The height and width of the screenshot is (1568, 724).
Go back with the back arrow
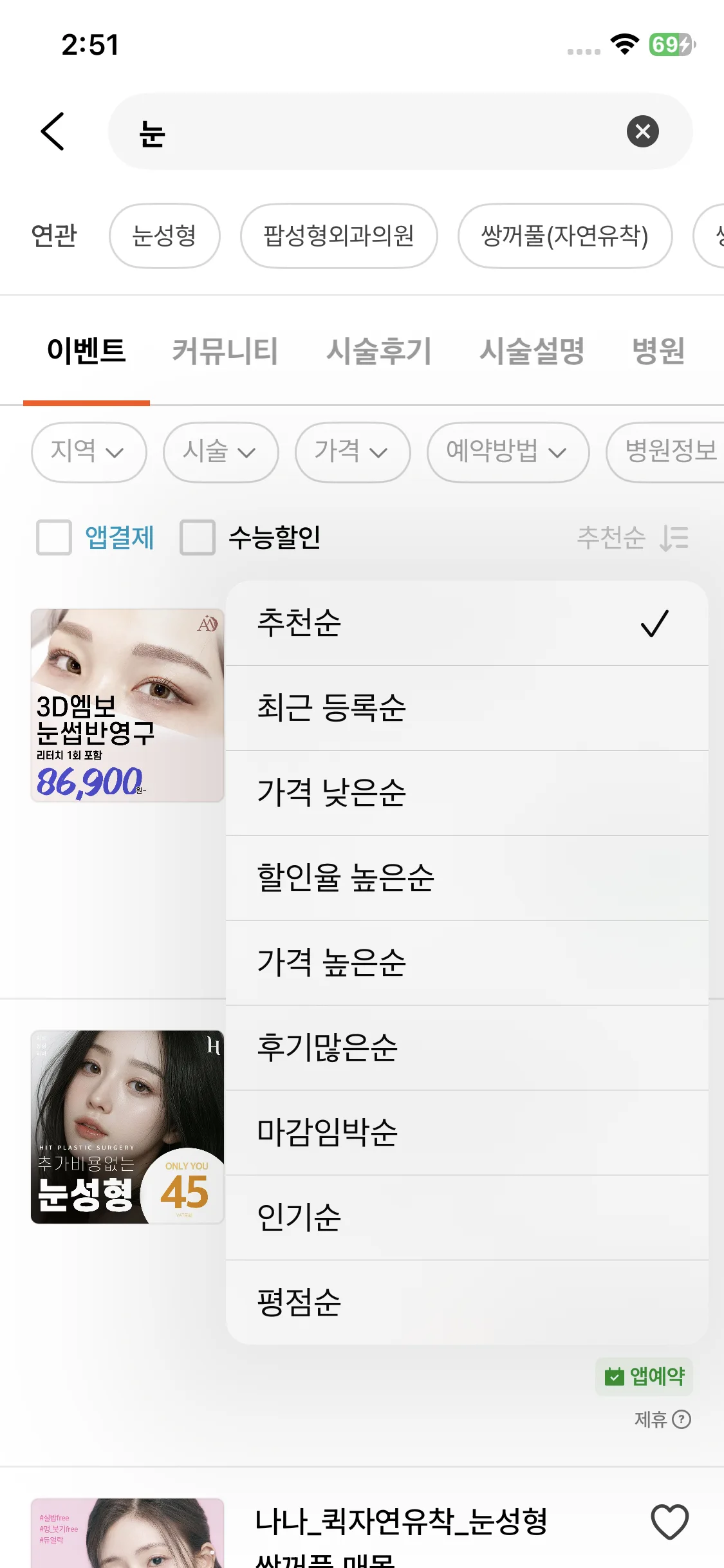click(x=53, y=131)
